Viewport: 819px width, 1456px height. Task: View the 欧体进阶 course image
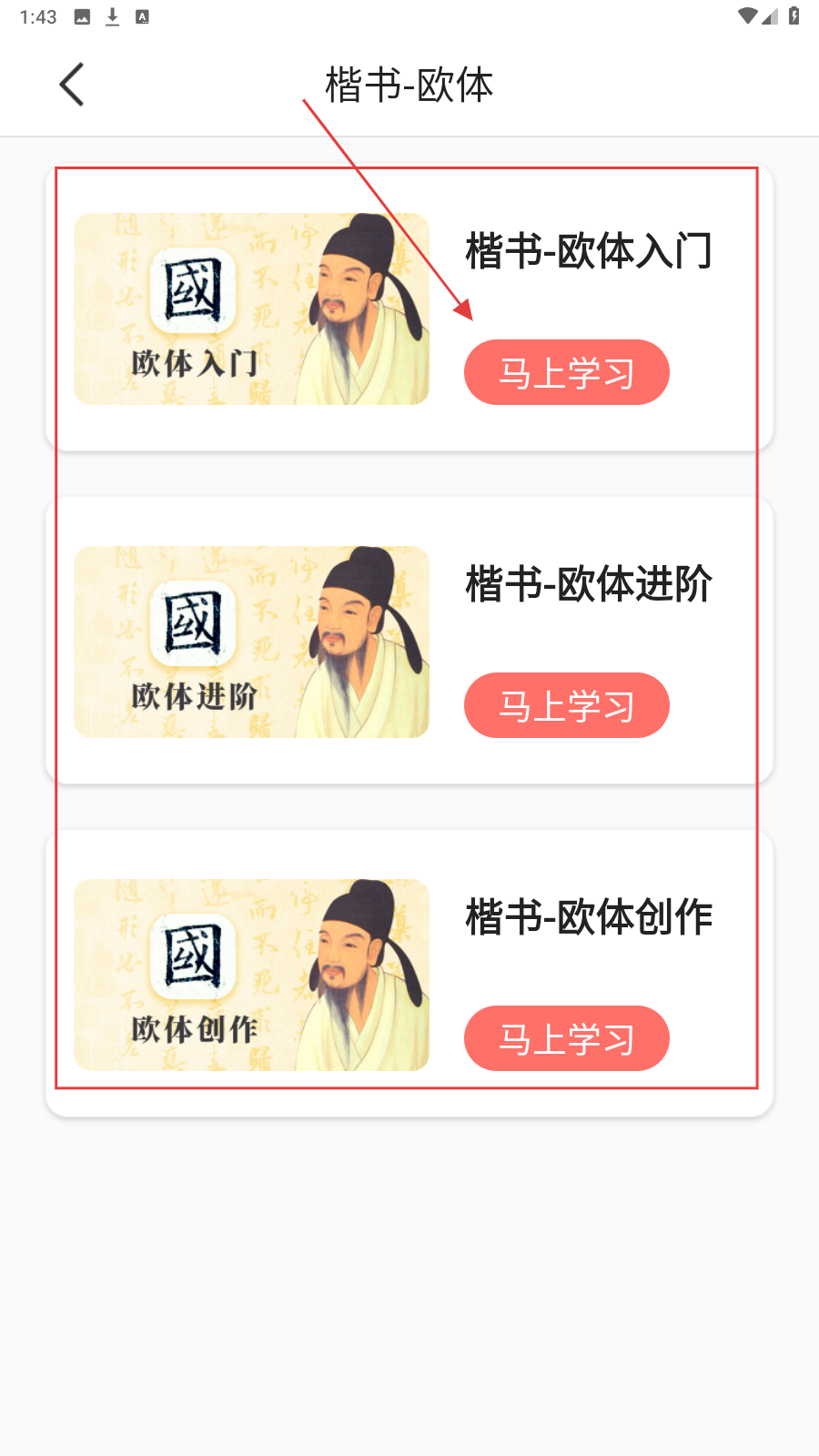pos(251,642)
